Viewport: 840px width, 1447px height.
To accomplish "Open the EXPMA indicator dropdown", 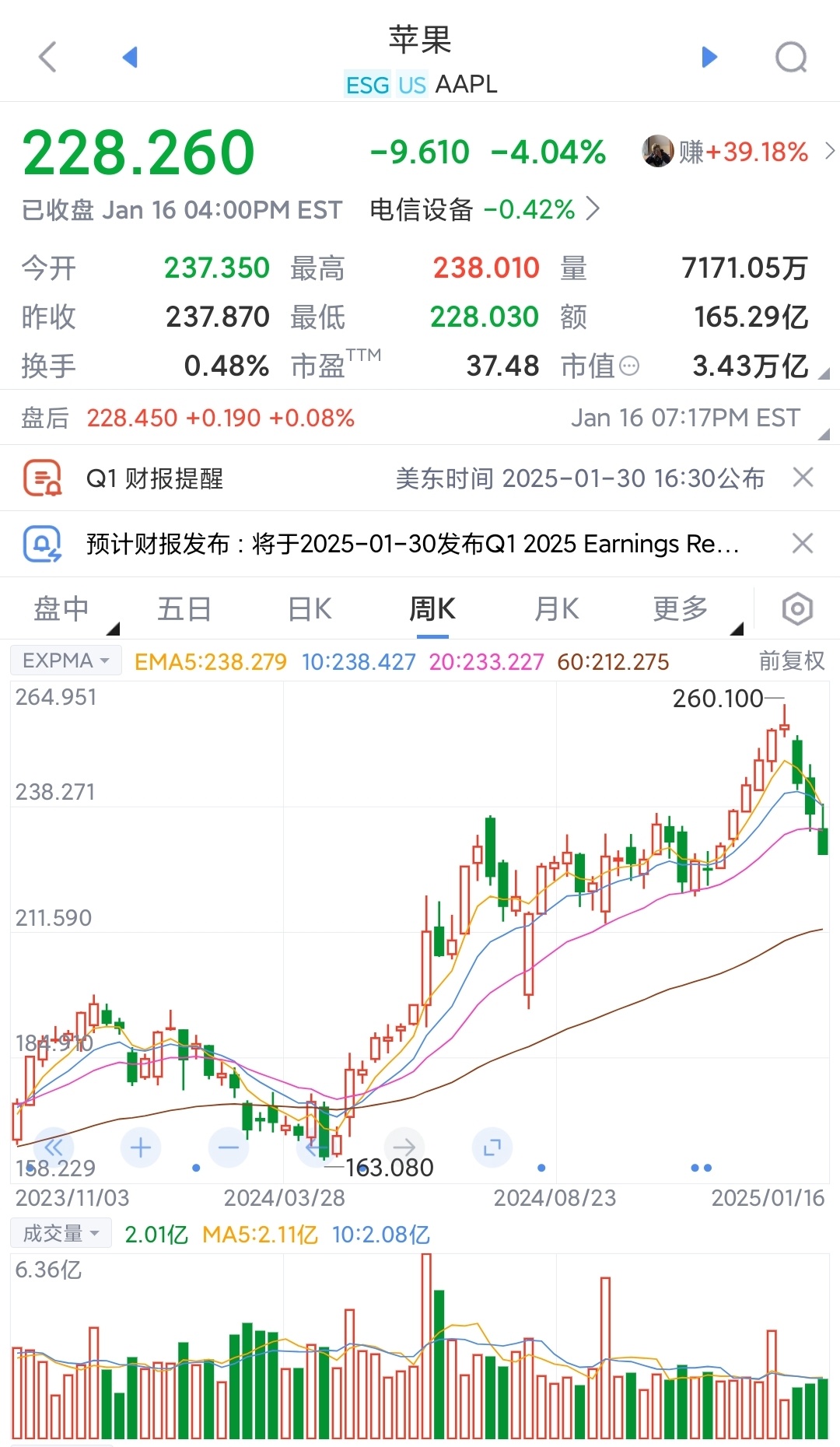I will [65, 660].
